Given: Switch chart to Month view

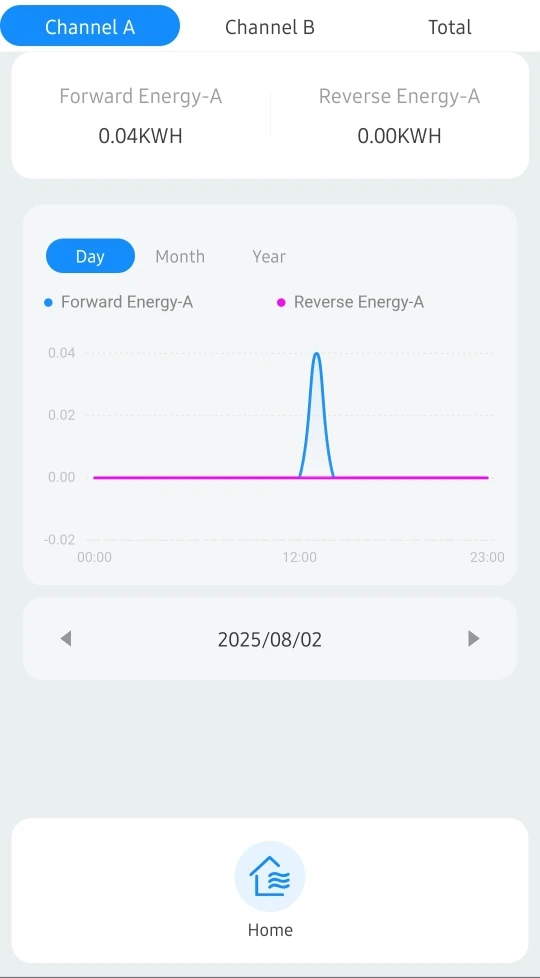Looking at the screenshot, I should point(180,256).
